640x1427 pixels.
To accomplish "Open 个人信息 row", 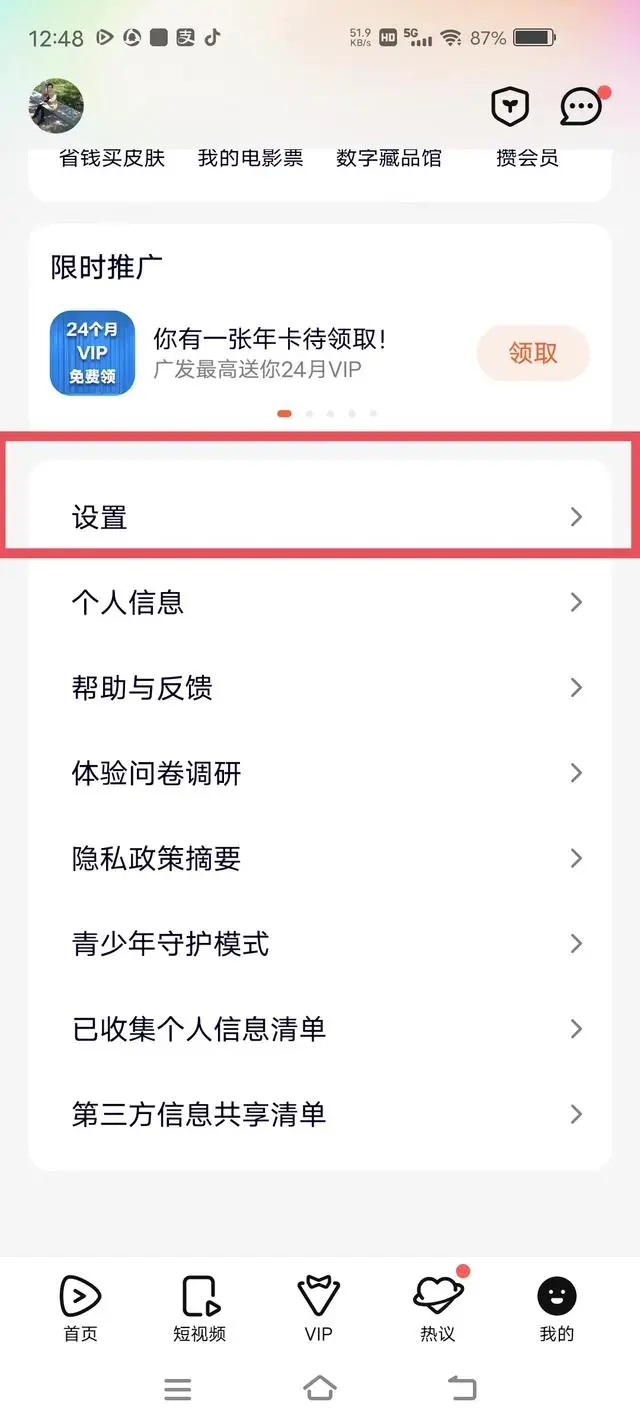I will pos(320,602).
